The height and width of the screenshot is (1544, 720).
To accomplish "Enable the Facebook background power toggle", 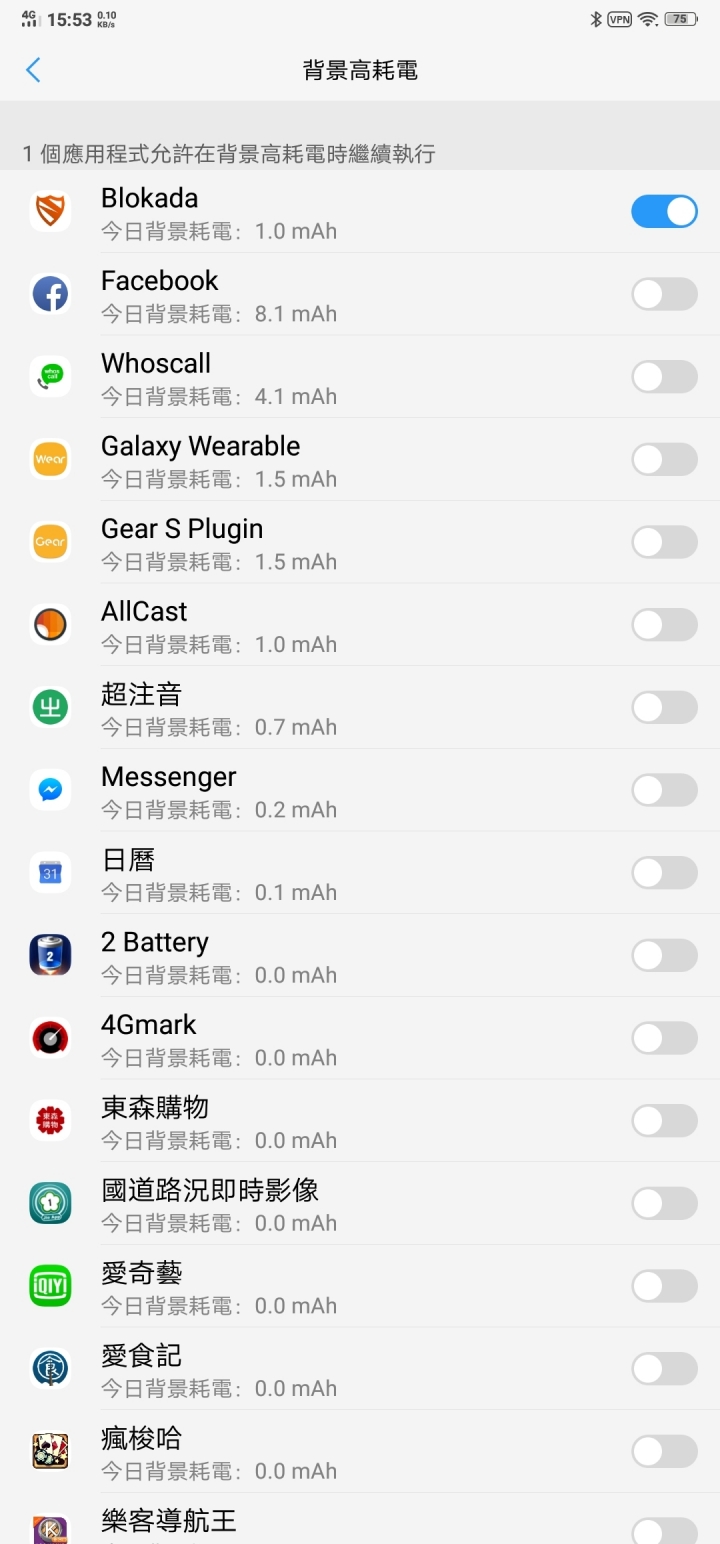I will click(664, 294).
